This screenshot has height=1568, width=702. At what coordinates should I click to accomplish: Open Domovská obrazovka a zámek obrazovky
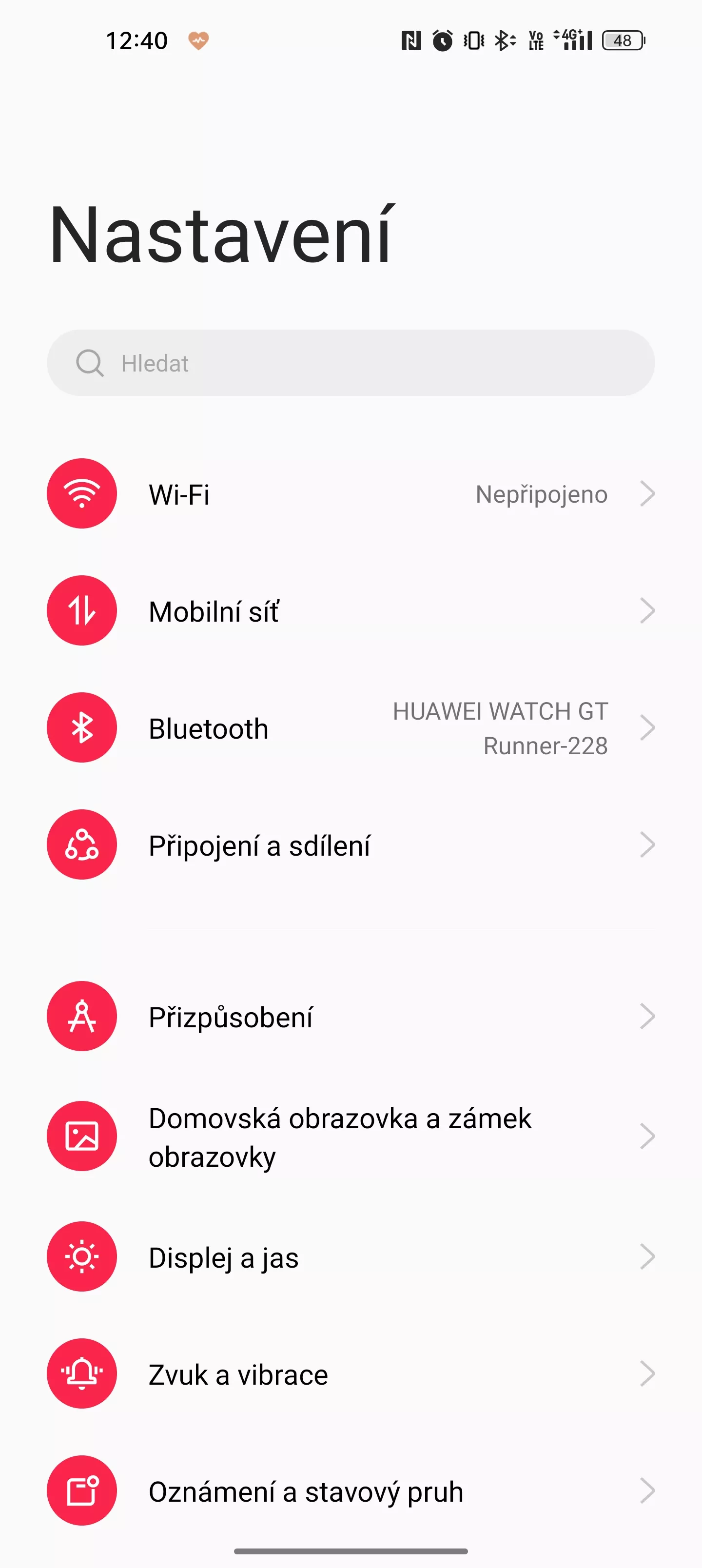tap(351, 1136)
